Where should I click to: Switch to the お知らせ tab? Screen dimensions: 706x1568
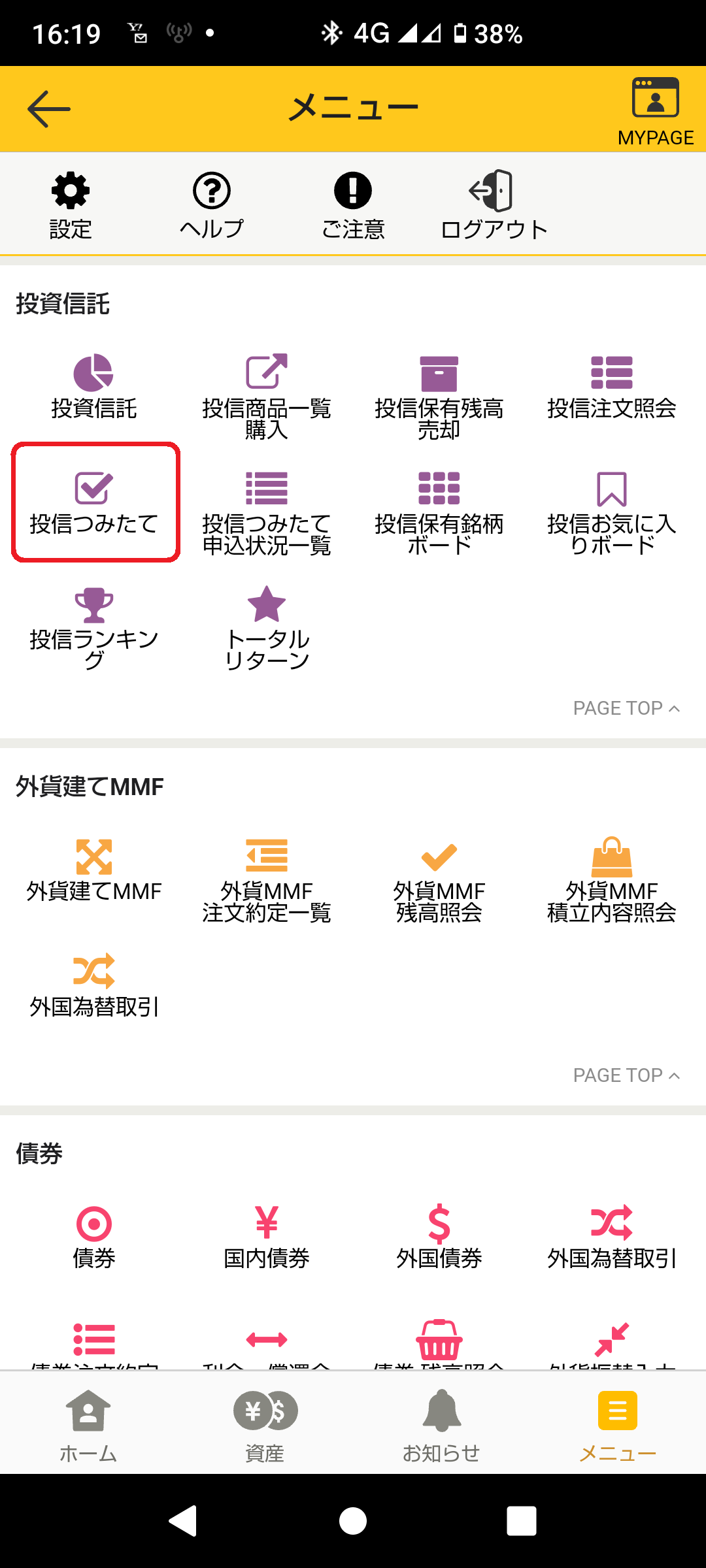(x=441, y=1424)
